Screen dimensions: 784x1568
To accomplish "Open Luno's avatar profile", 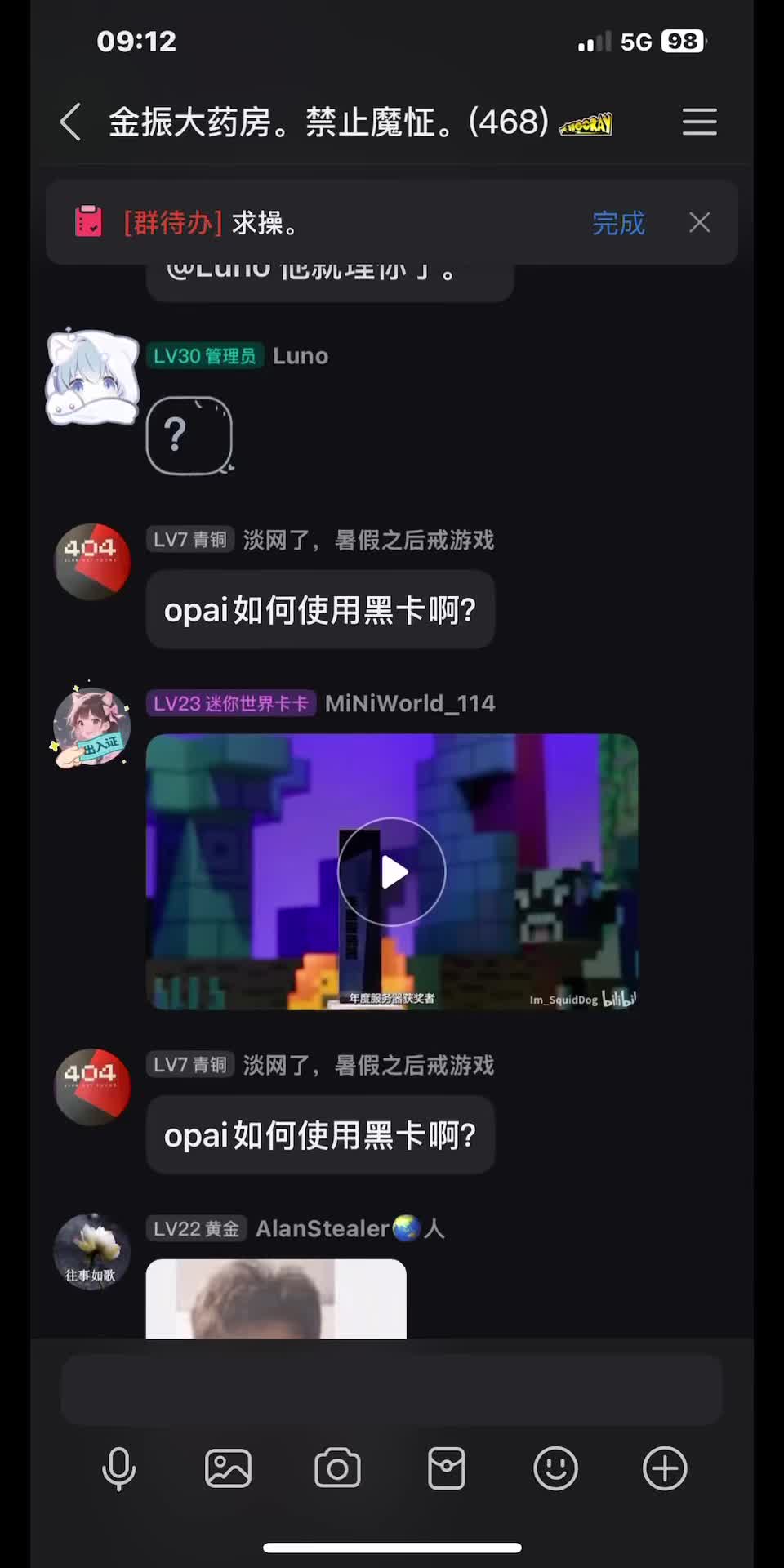I will pyautogui.click(x=92, y=377).
